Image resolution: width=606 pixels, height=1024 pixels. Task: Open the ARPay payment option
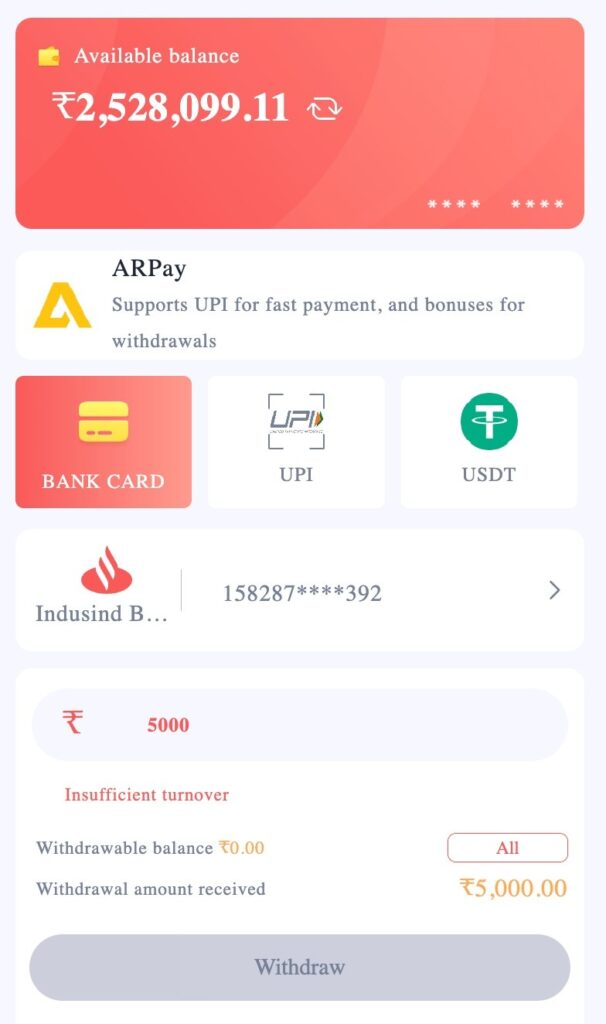point(300,305)
